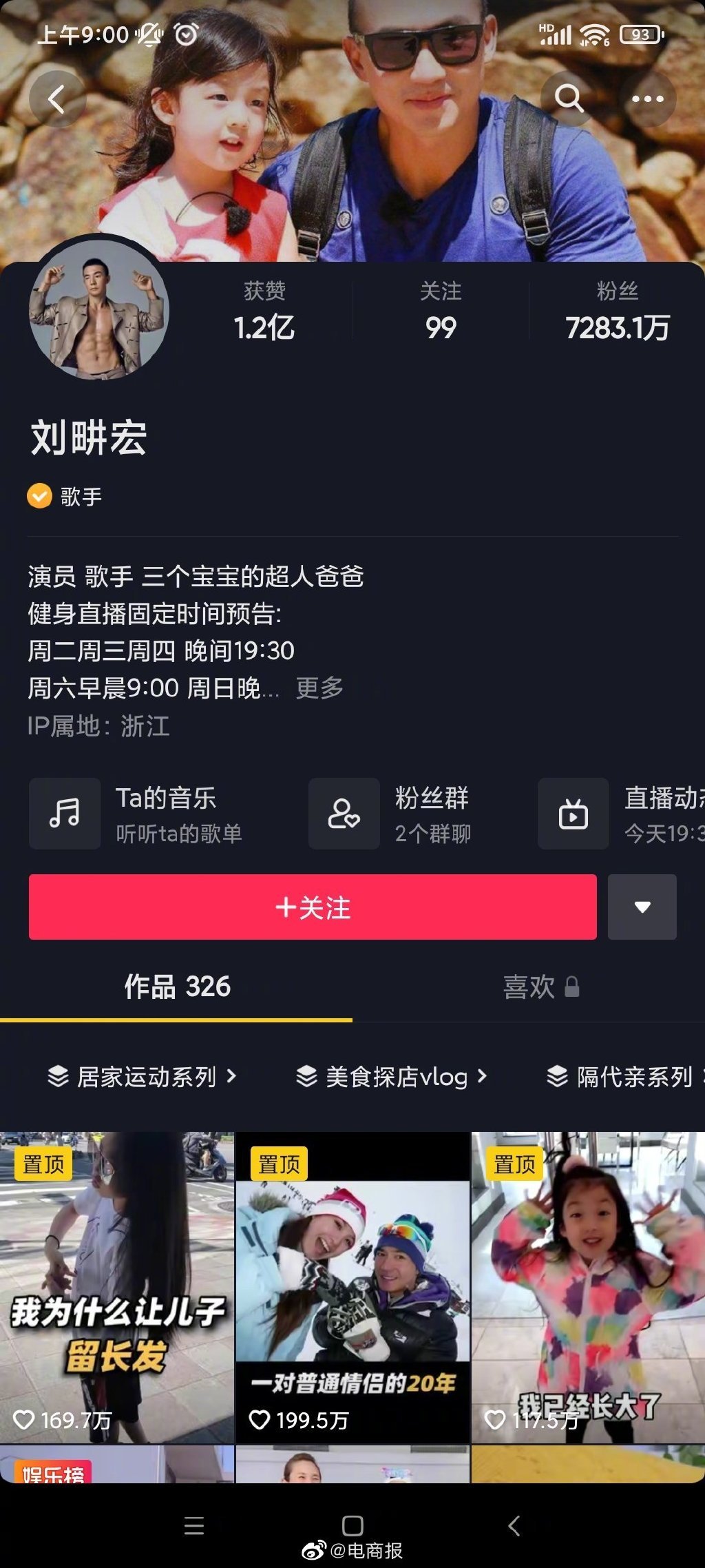
Task: Open the three-dot overflow menu
Action: (647, 99)
